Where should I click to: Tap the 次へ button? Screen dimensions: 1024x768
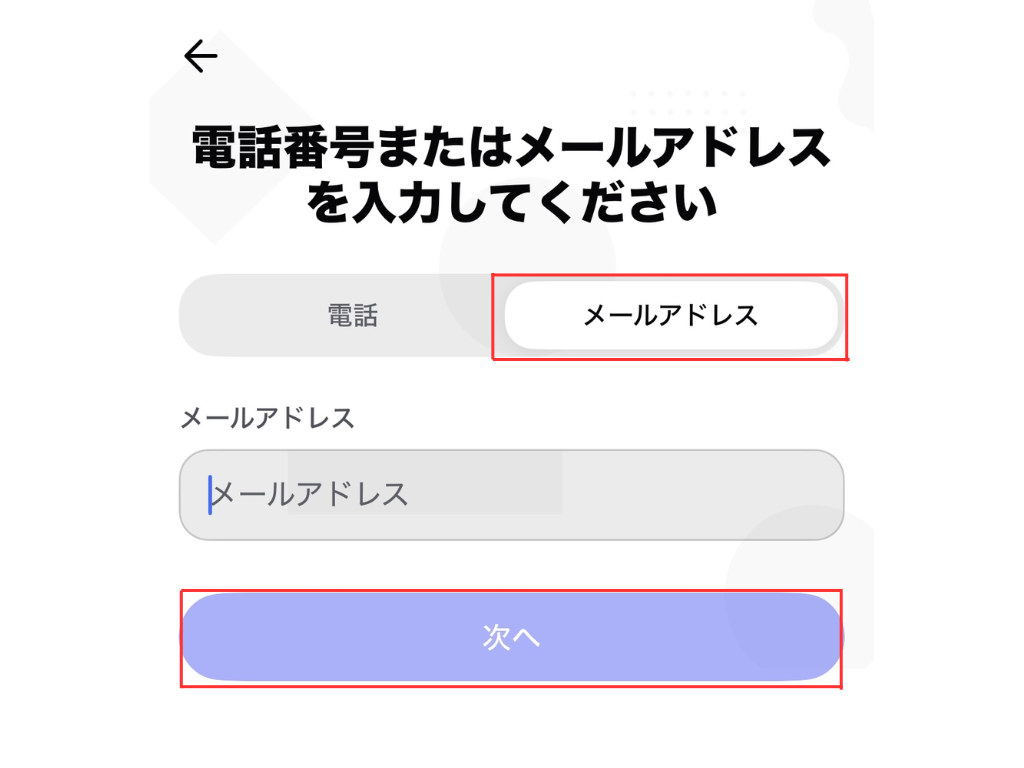point(511,637)
